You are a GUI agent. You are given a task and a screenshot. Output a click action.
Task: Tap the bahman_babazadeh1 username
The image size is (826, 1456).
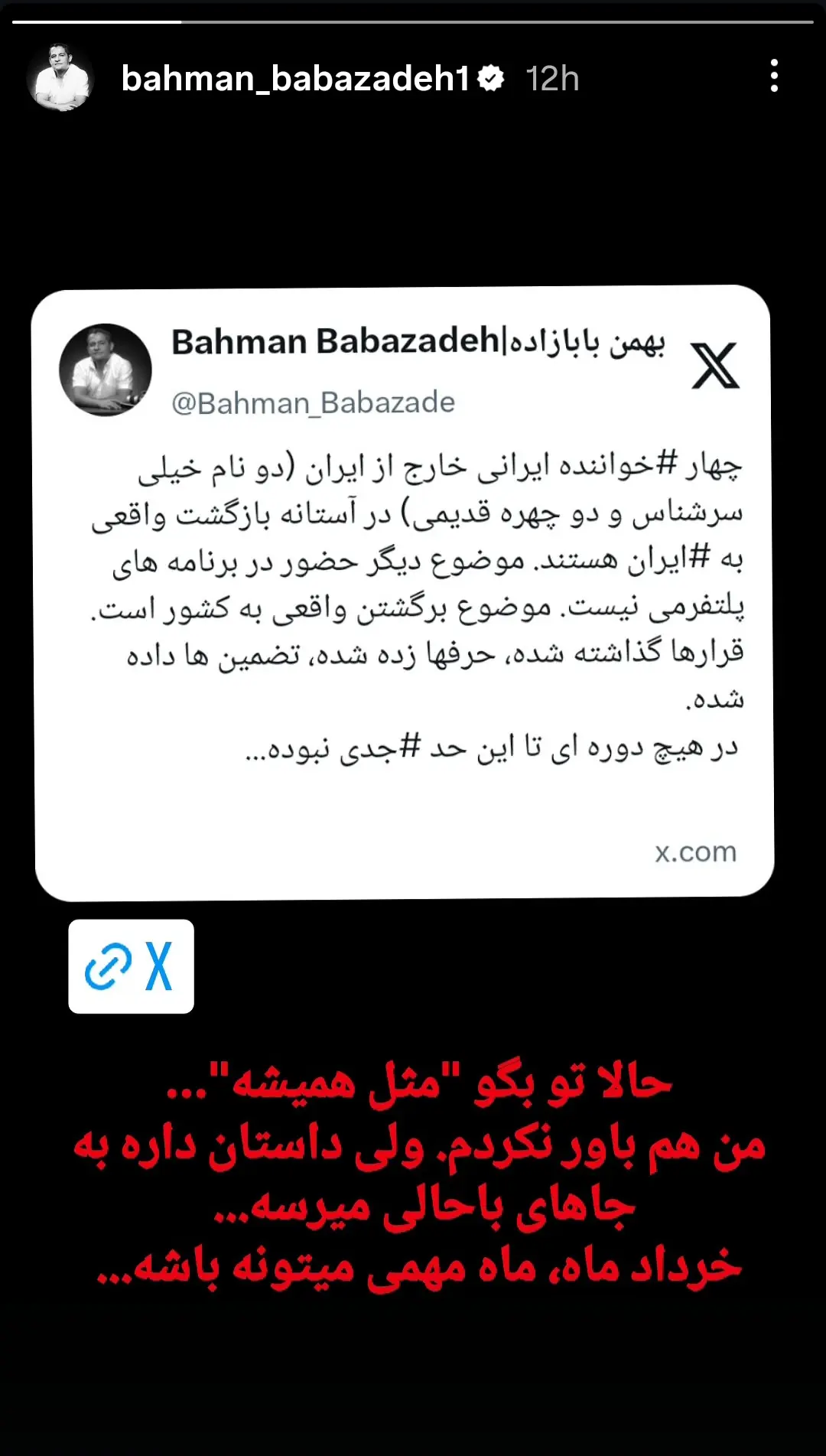(294, 79)
